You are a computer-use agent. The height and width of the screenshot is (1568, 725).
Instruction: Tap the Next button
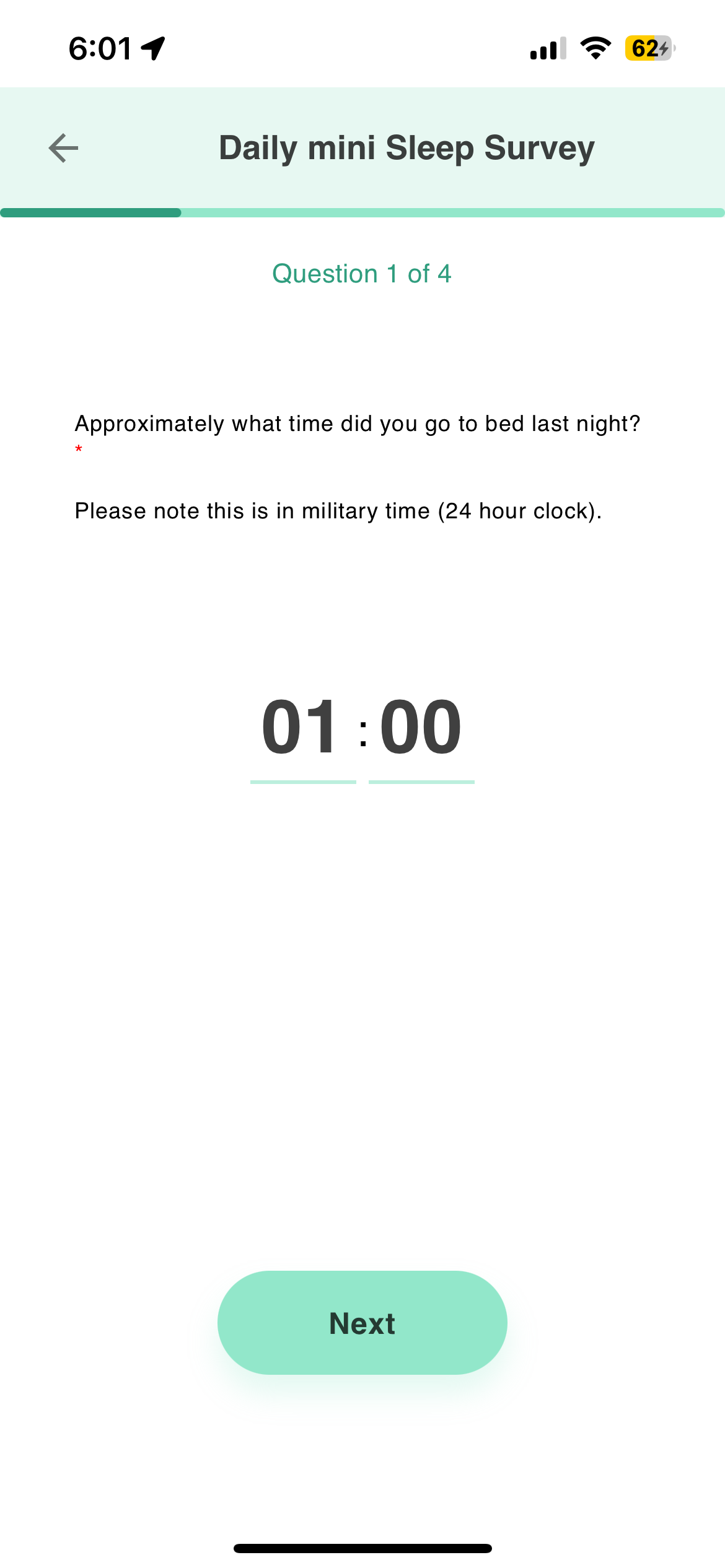tap(362, 1322)
